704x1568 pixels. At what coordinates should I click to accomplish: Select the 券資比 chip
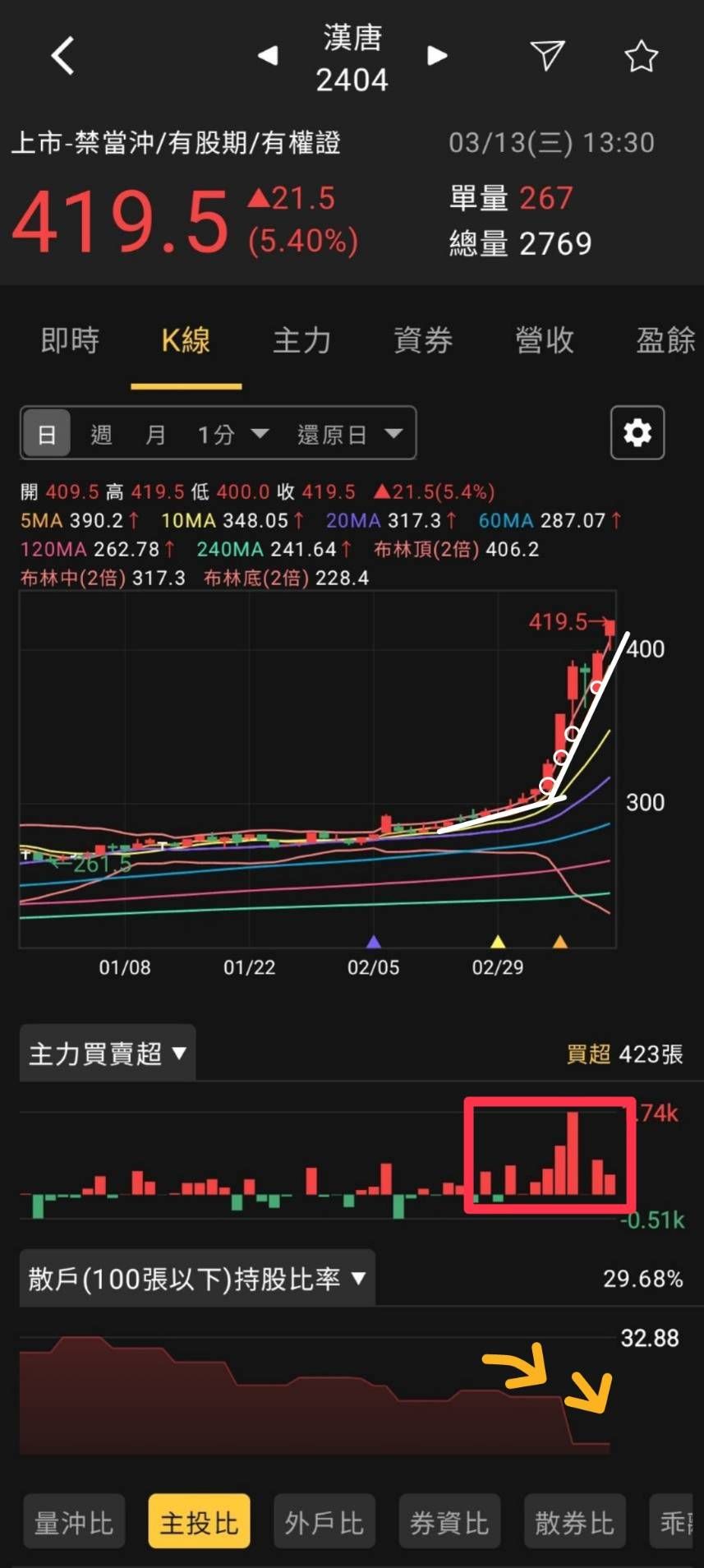pyautogui.click(x=449, y=1523)
